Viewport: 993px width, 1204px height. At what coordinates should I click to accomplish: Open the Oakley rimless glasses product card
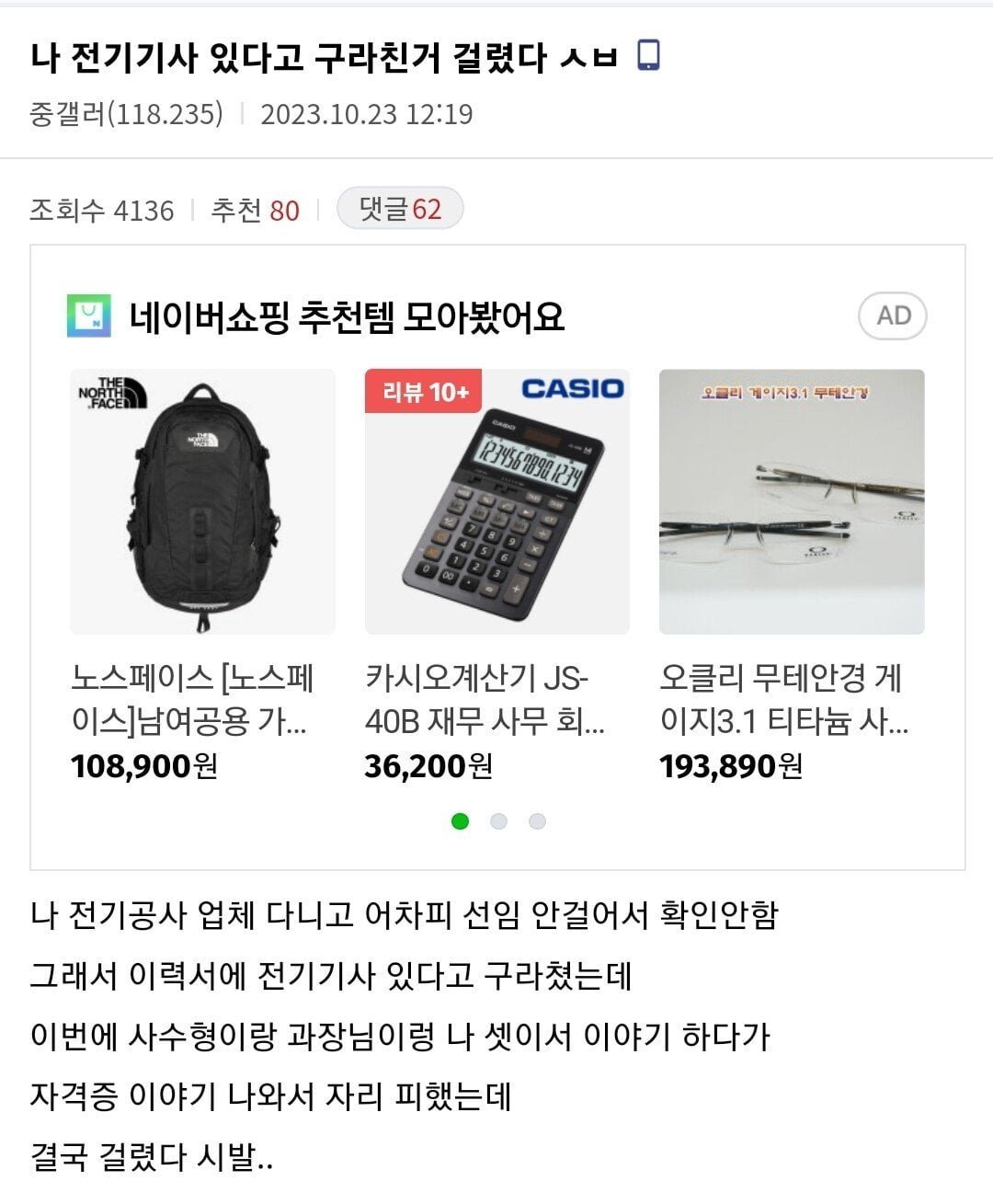[792, 502]
